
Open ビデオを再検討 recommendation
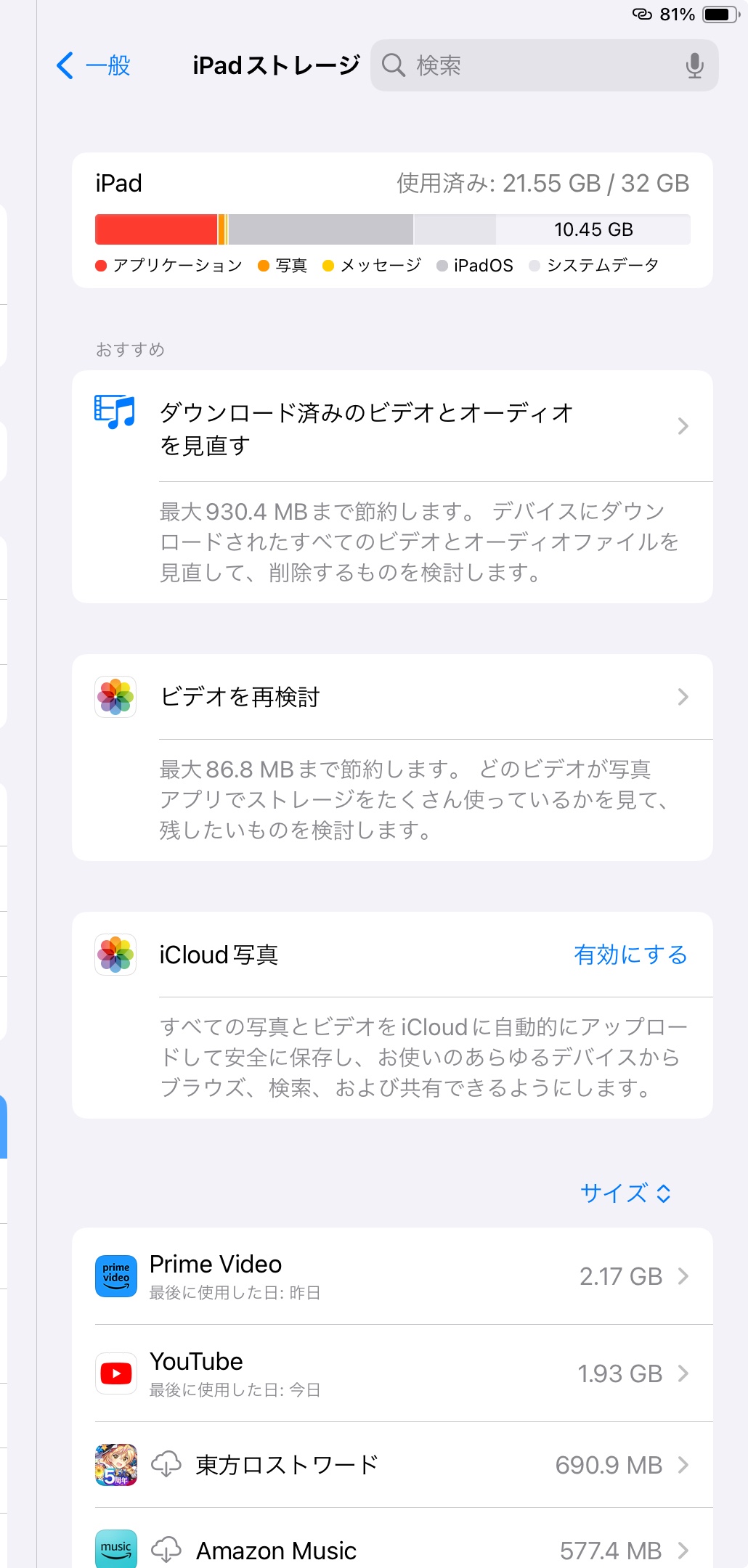pos(392,697)
